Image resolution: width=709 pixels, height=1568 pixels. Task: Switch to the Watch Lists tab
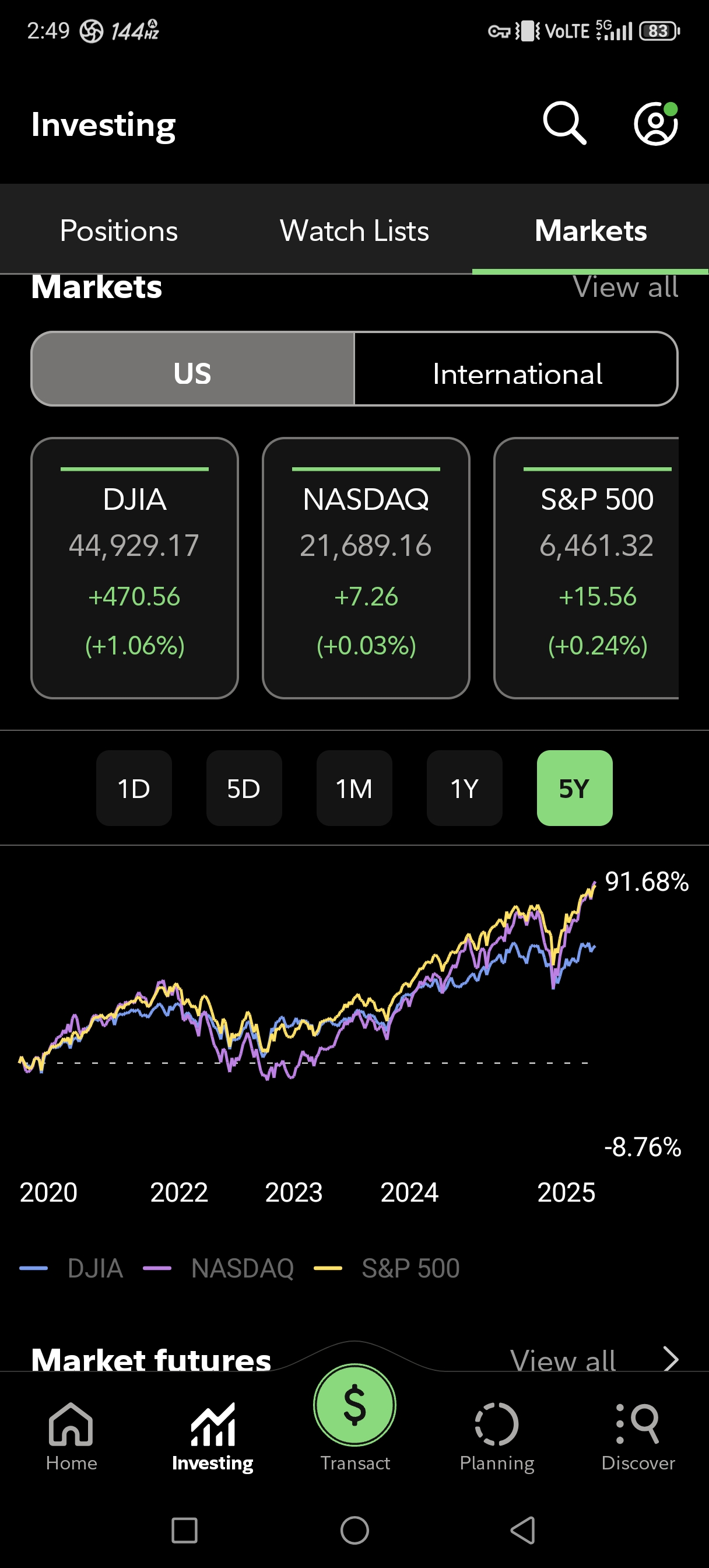click(354, 230)
